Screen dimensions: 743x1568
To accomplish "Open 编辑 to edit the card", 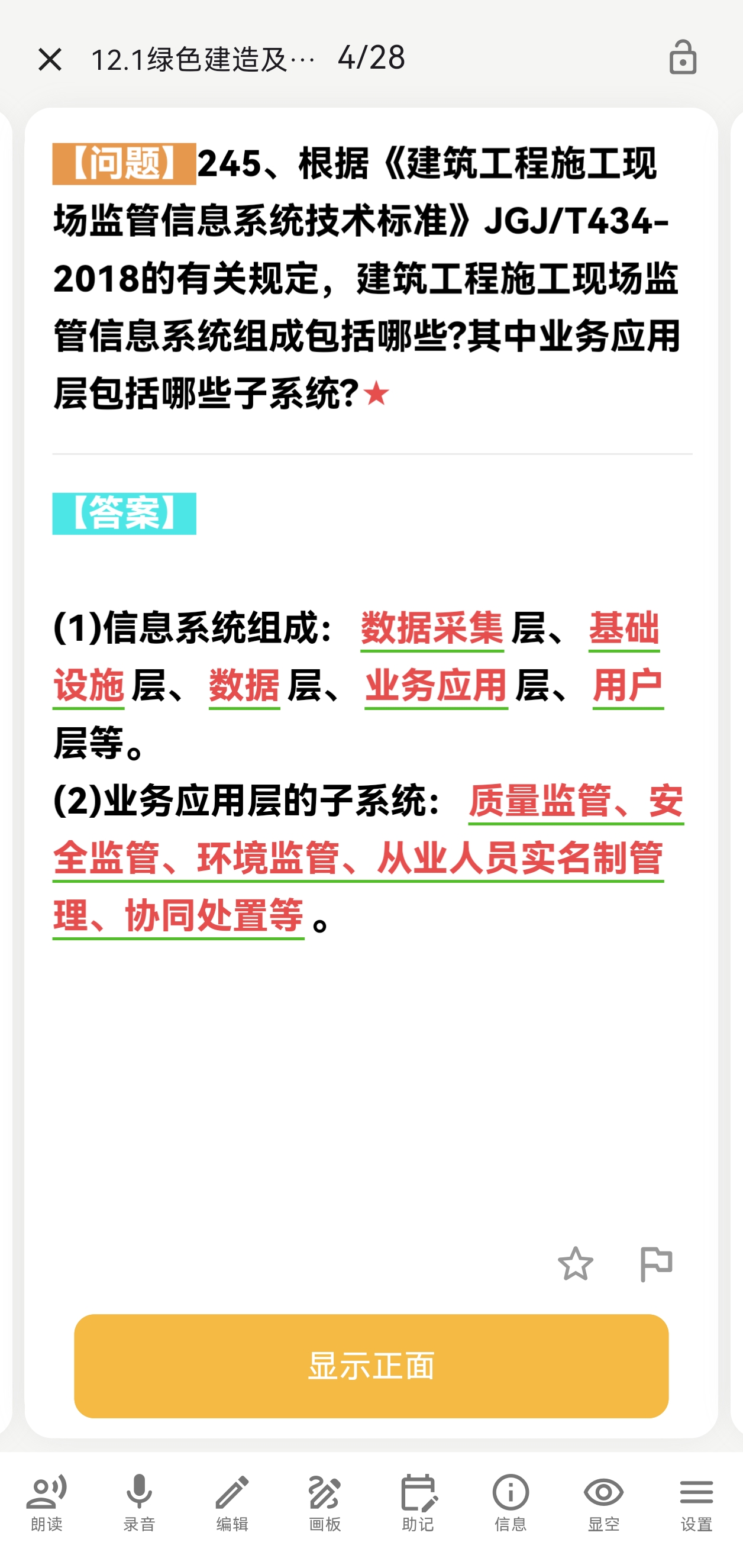I will coord(232,1502).
